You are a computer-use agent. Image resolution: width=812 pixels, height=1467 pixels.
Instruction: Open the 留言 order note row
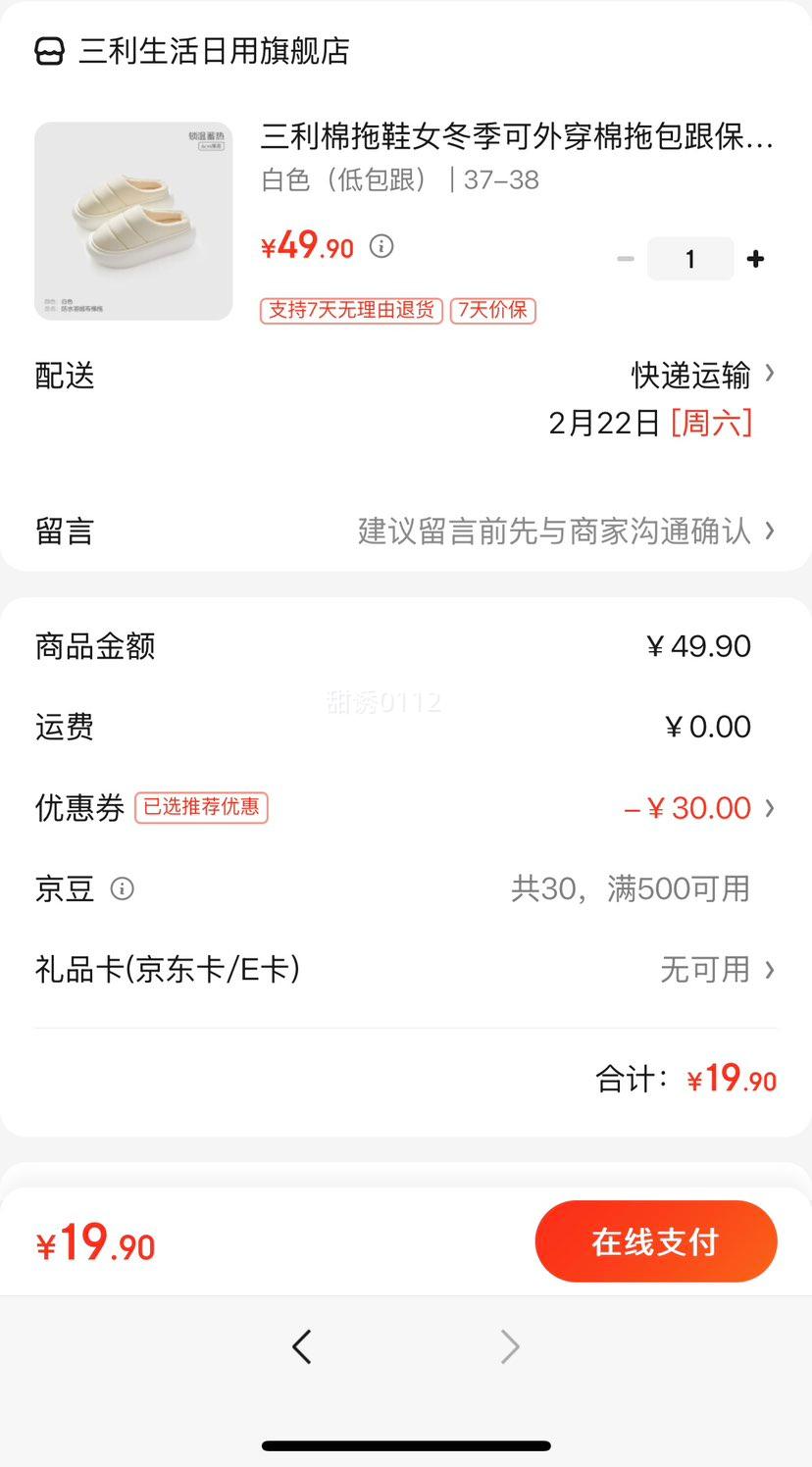click(567, 531)
